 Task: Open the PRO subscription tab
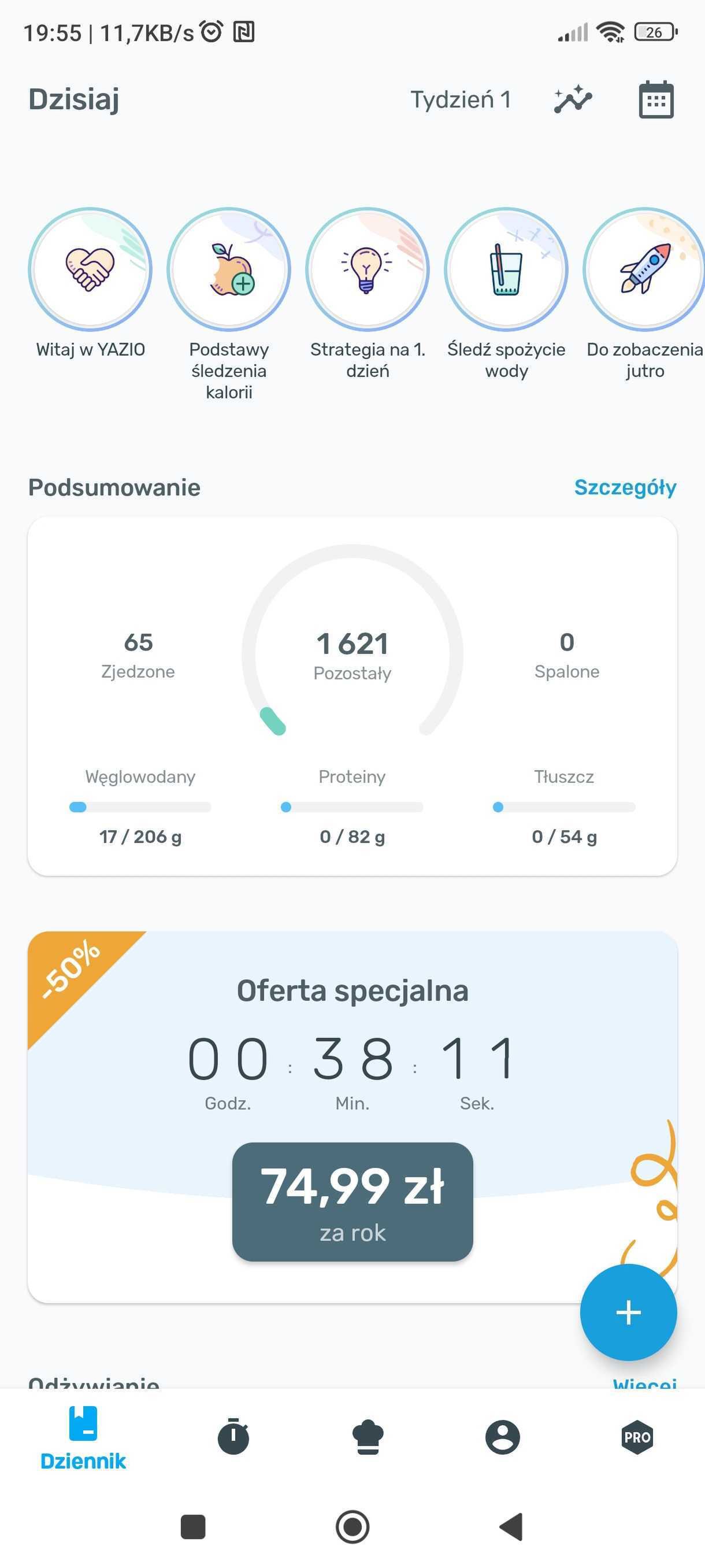click(x=637, y=1438)
